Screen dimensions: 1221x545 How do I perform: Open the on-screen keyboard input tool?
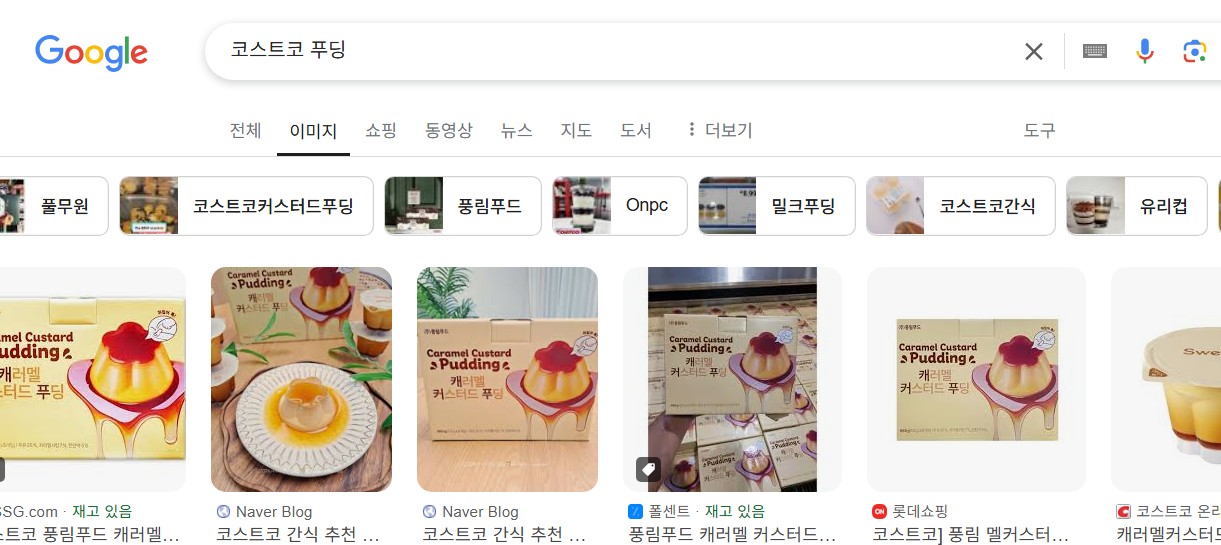click(1095, 51)
